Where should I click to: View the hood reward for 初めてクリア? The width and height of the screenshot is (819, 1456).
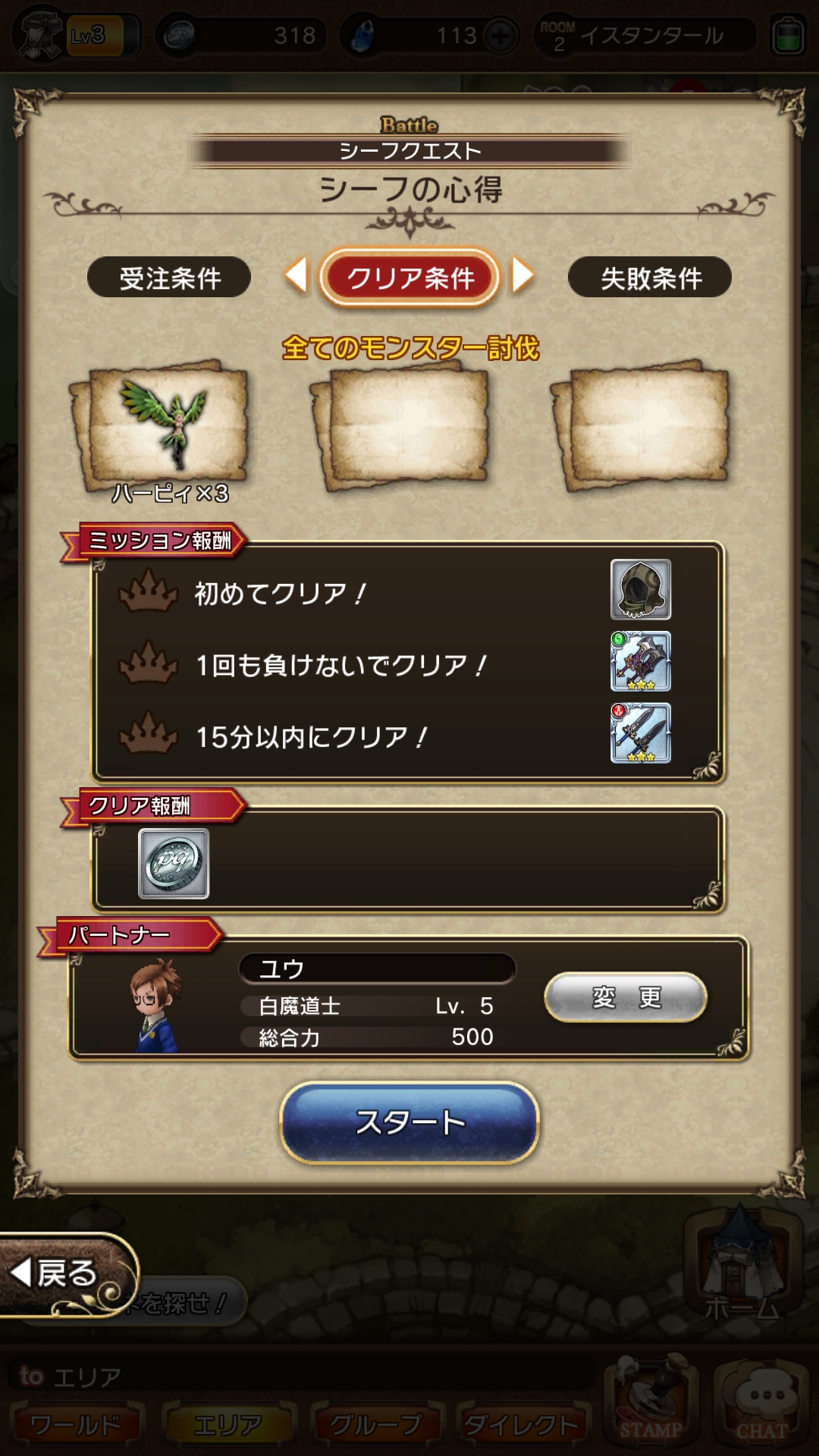click(x=641, y=590)
